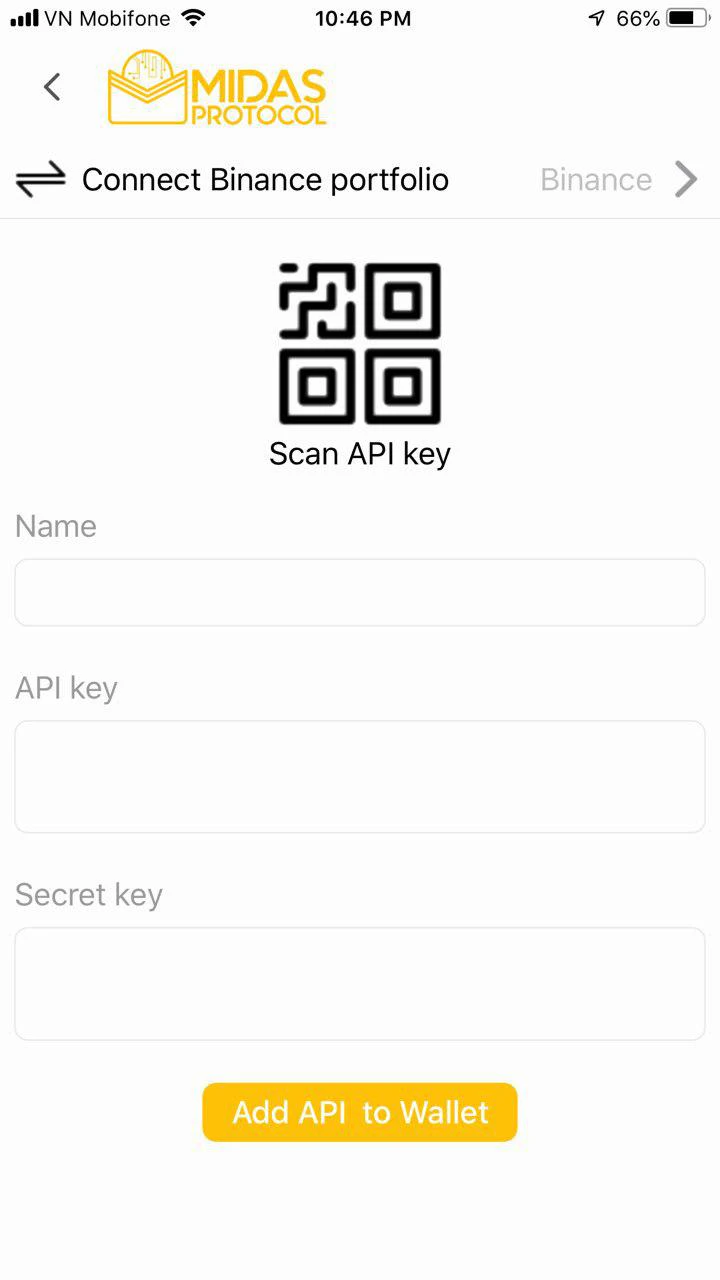The width and height of the screenshot is (720, 1280).
Task: Select Connect Binance portfolio heading
Action: (265, 179)
